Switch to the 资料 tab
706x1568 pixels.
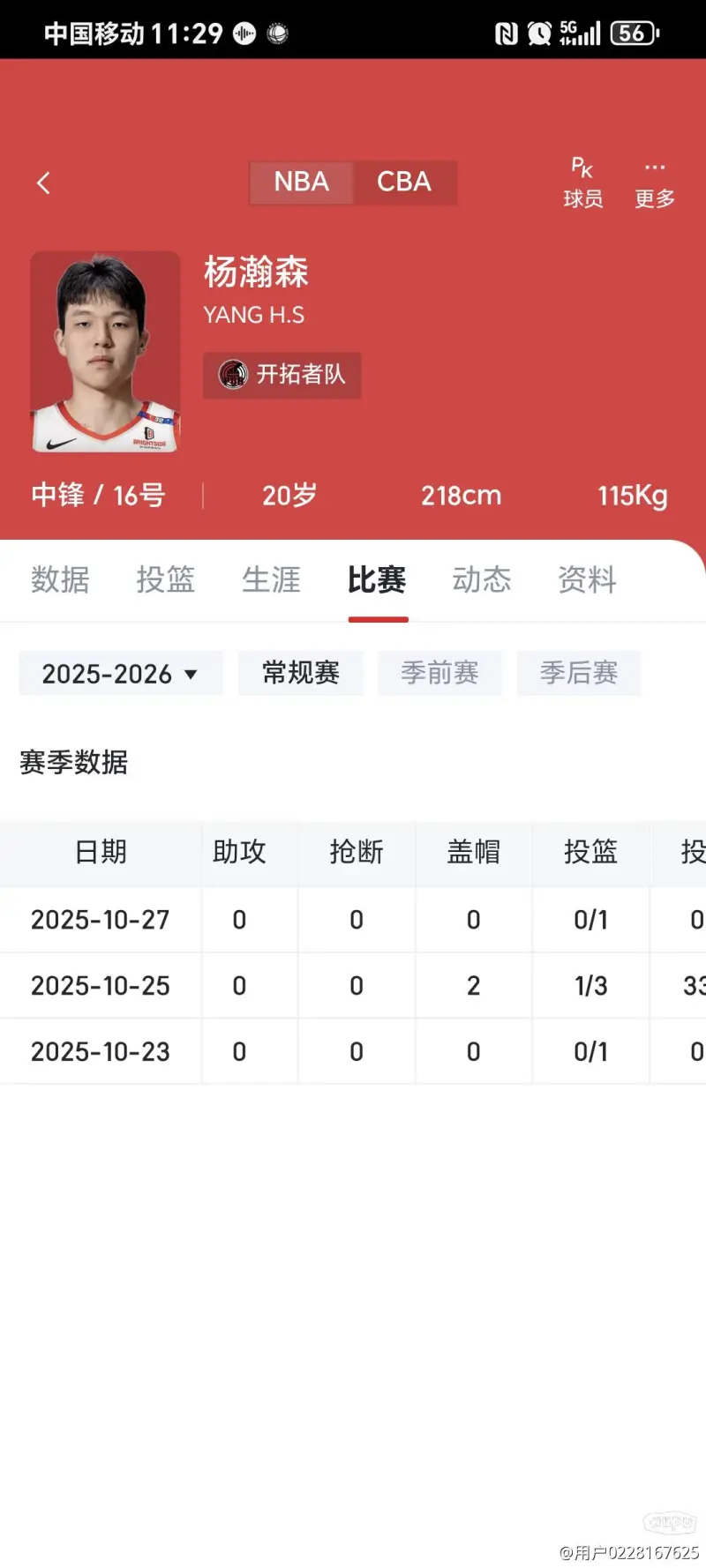click(587, 580)
